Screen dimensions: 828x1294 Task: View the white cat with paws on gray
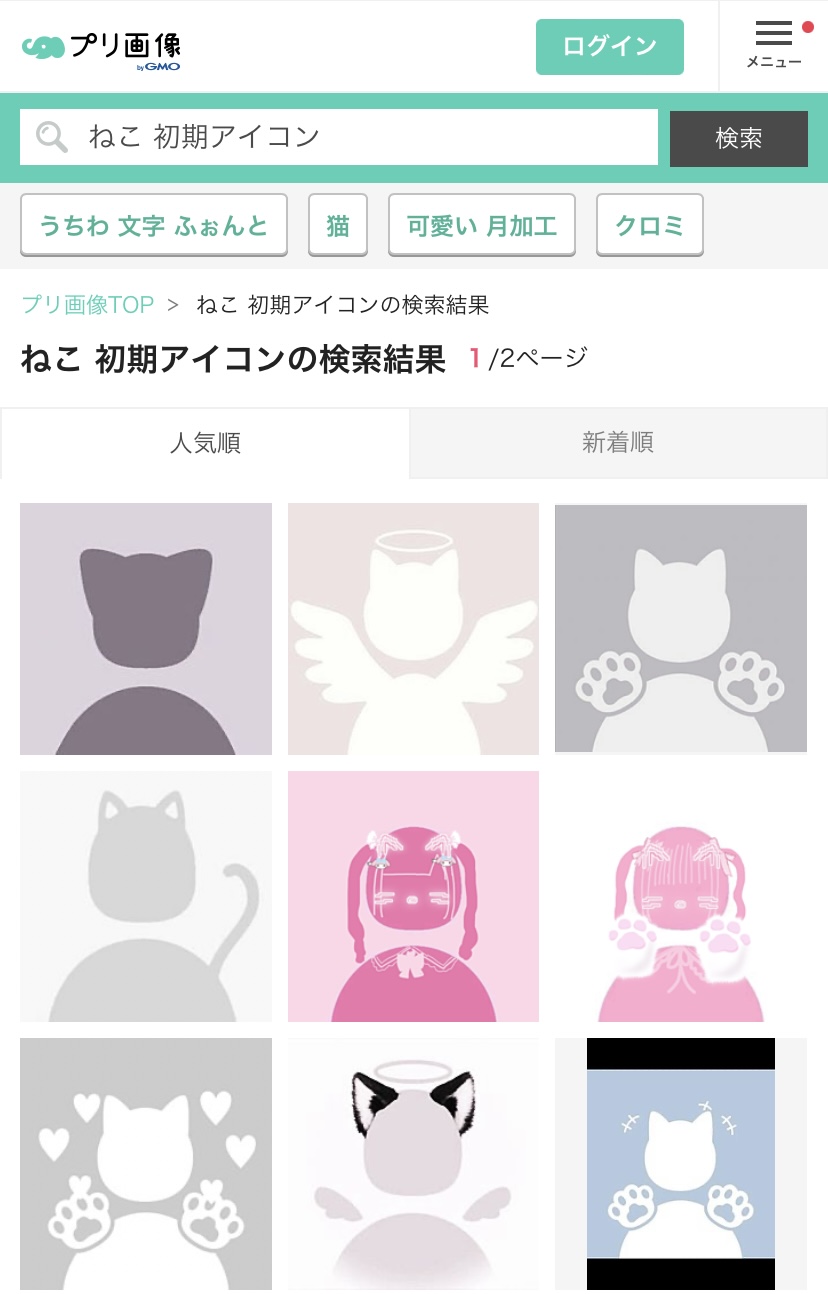(x=680, y=629)
